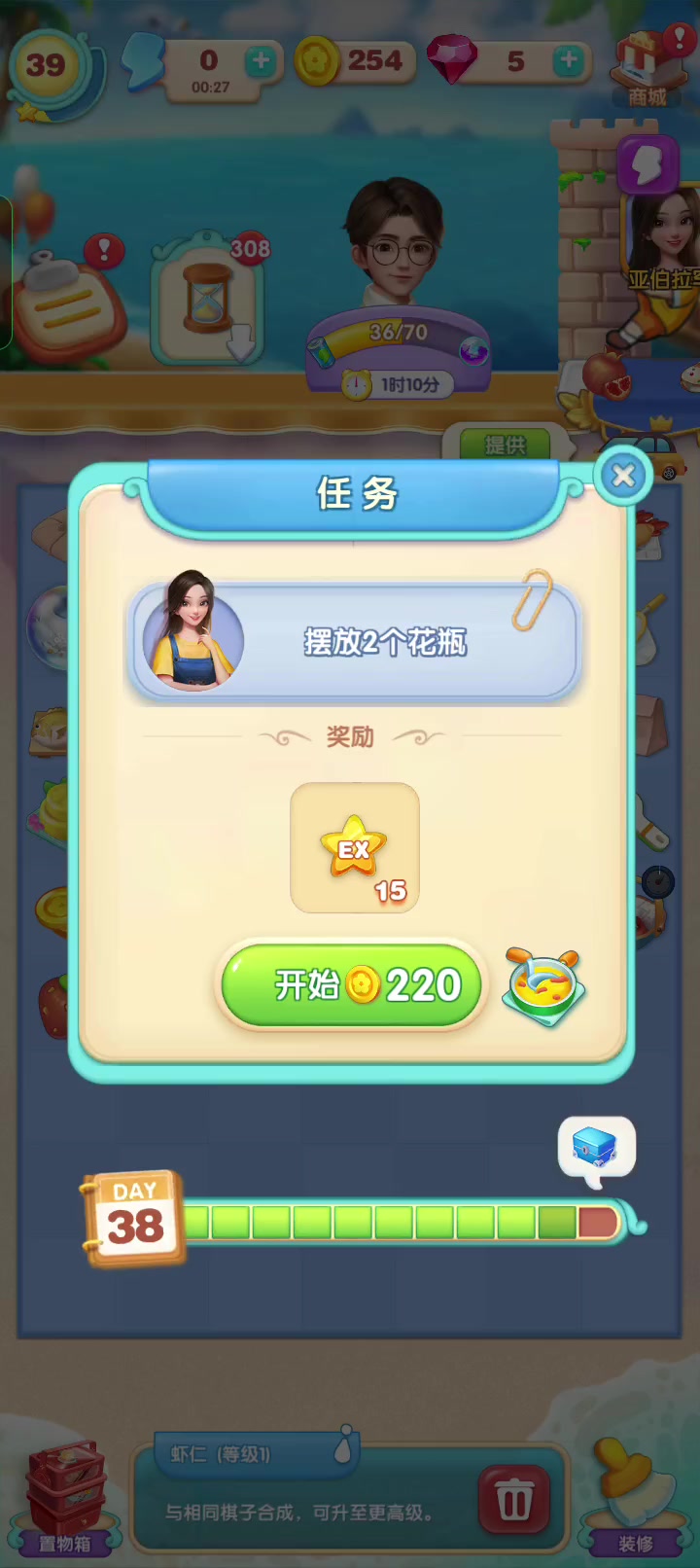Add gems with the ruby plus button
700x1568 pixels.
(x=569, y=61)
